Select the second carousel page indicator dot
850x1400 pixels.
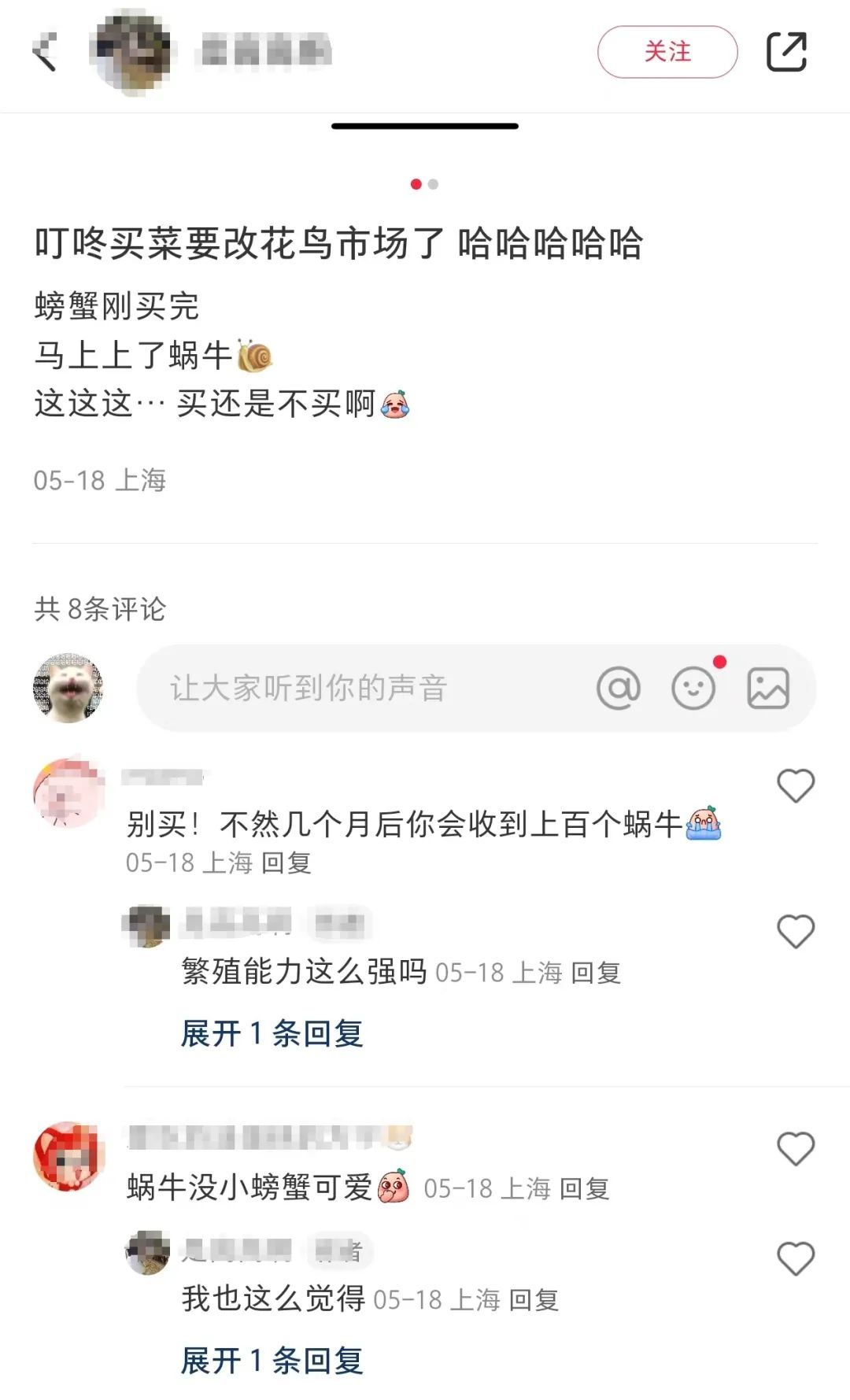[x=434, y=184]
